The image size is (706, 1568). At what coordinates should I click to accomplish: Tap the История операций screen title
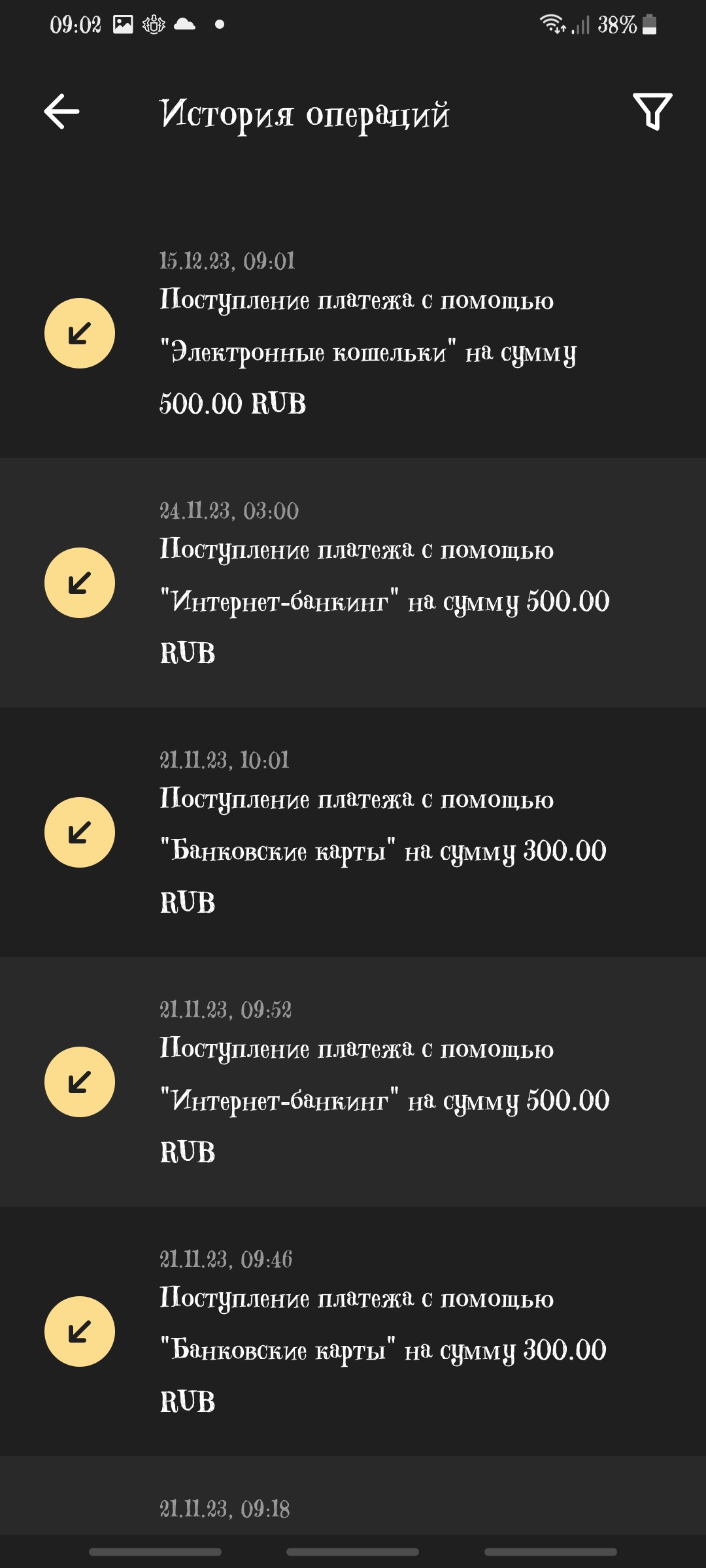(304, 112)
